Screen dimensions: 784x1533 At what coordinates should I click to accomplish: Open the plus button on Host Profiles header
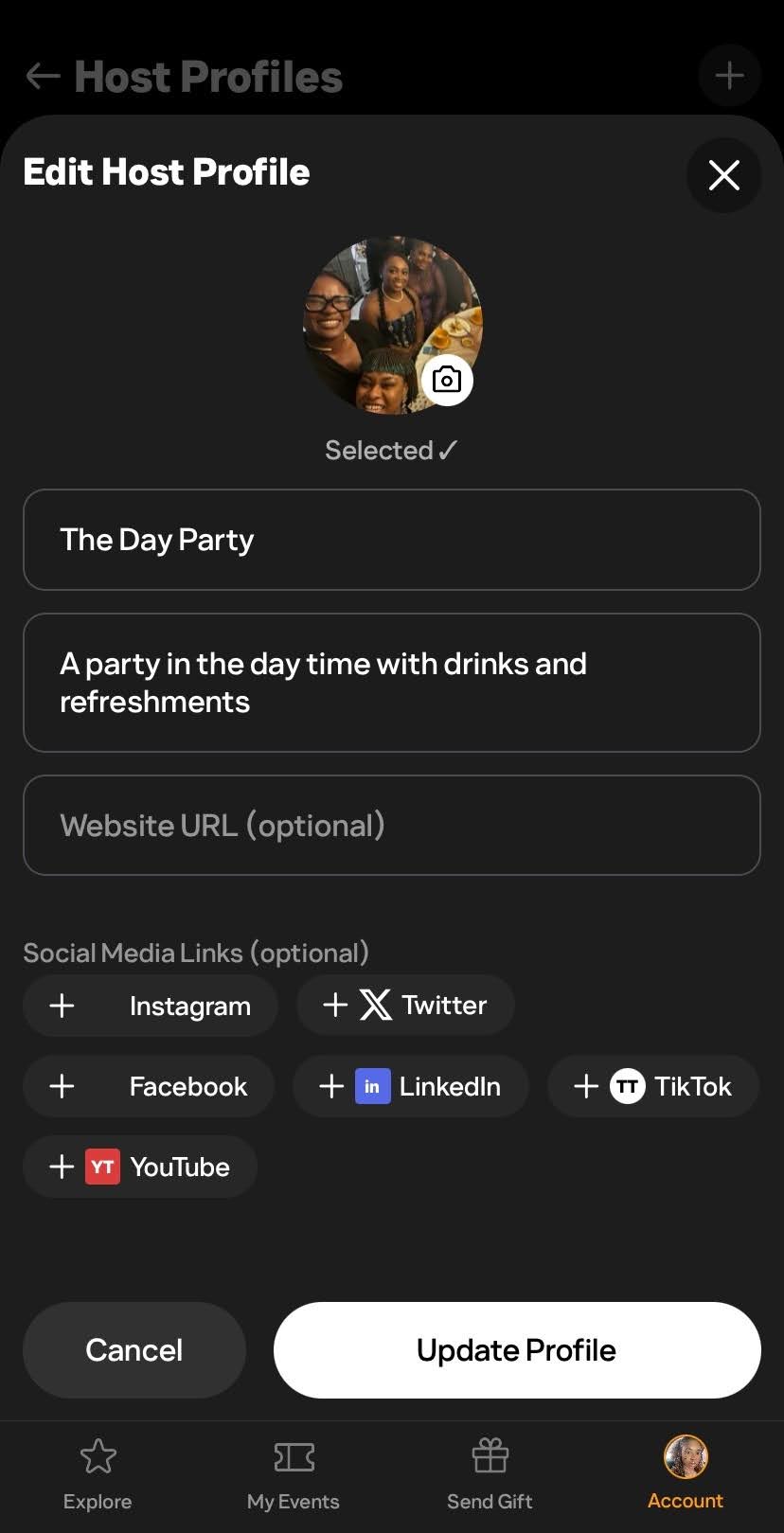pyautogui.click(x=728, y=76)
